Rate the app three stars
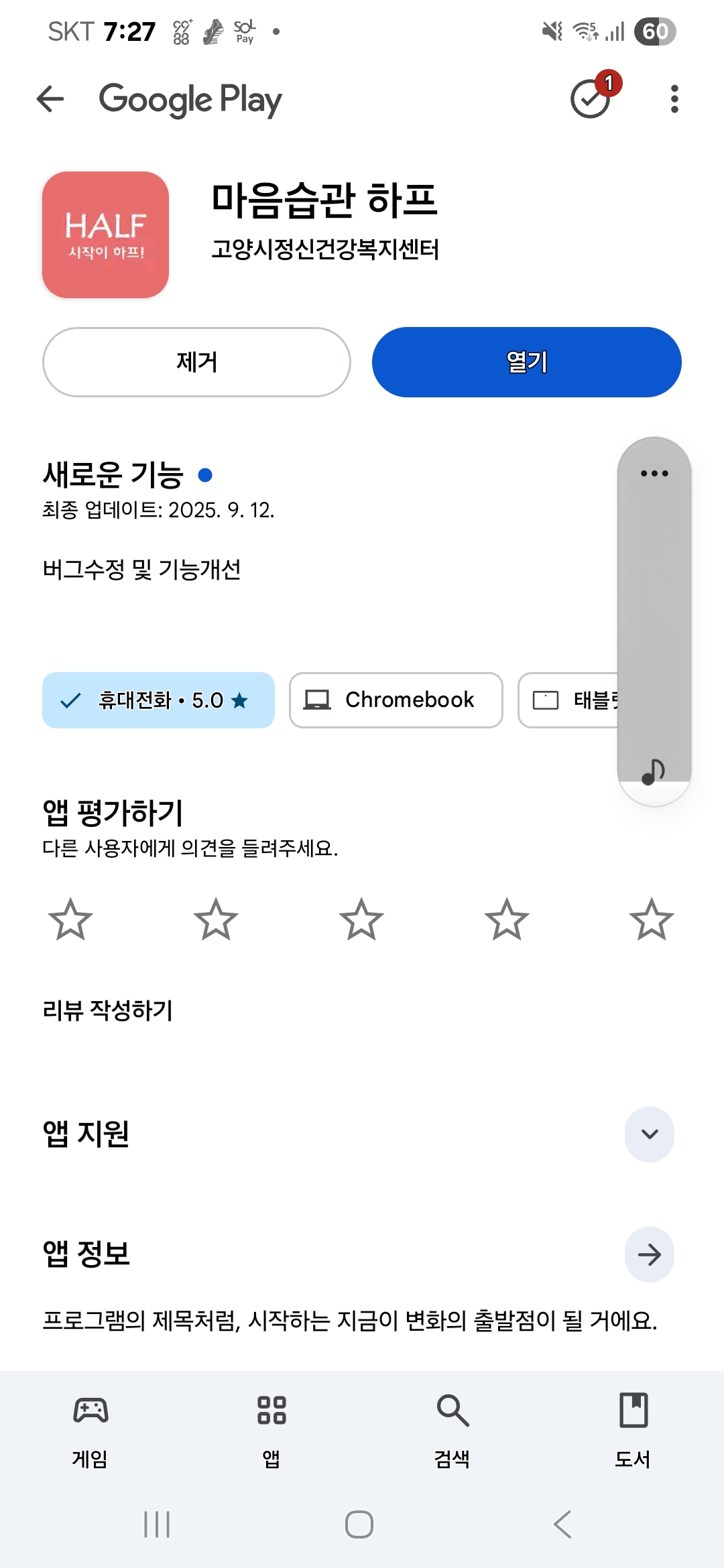The image size is (724, 1568). (x=361, y=919)
